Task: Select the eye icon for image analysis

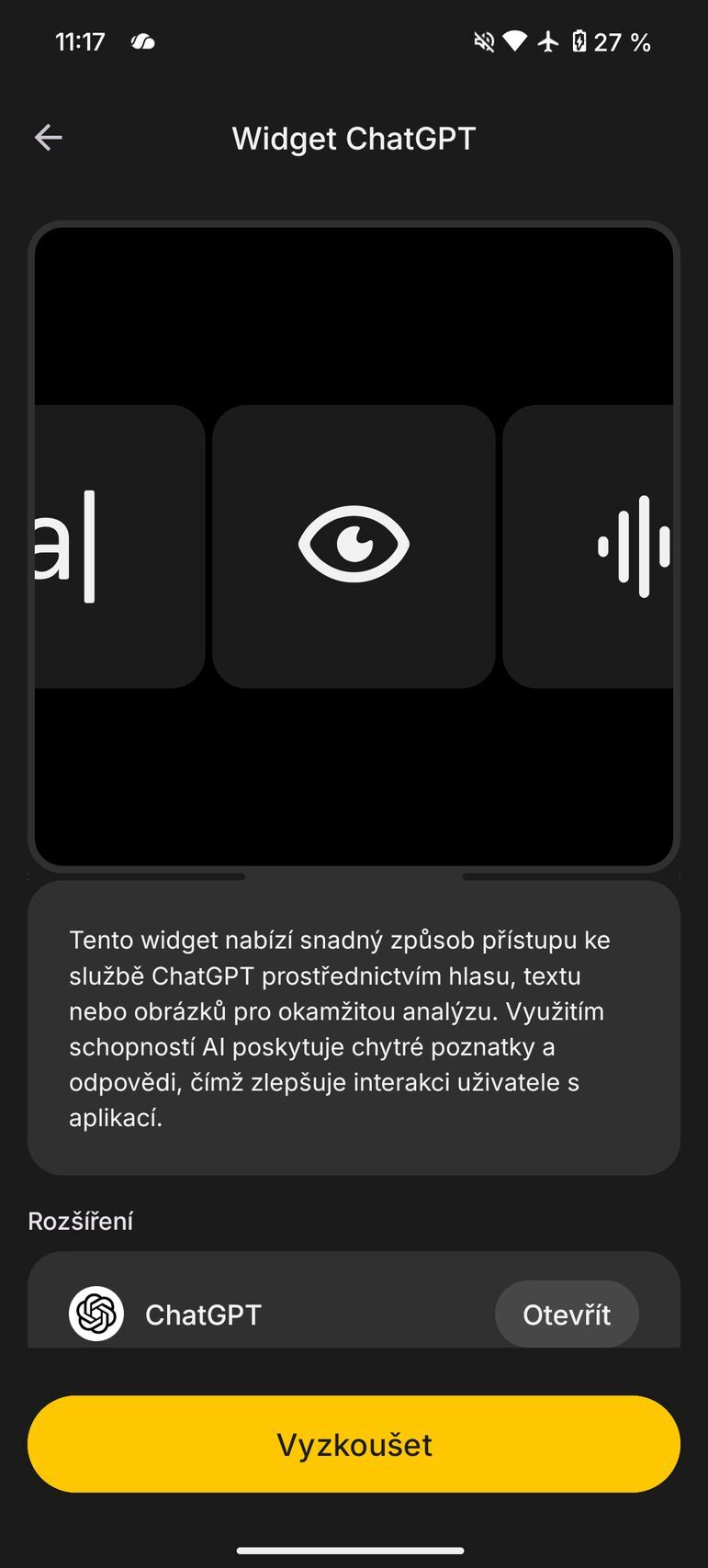Action: [354, 544]
